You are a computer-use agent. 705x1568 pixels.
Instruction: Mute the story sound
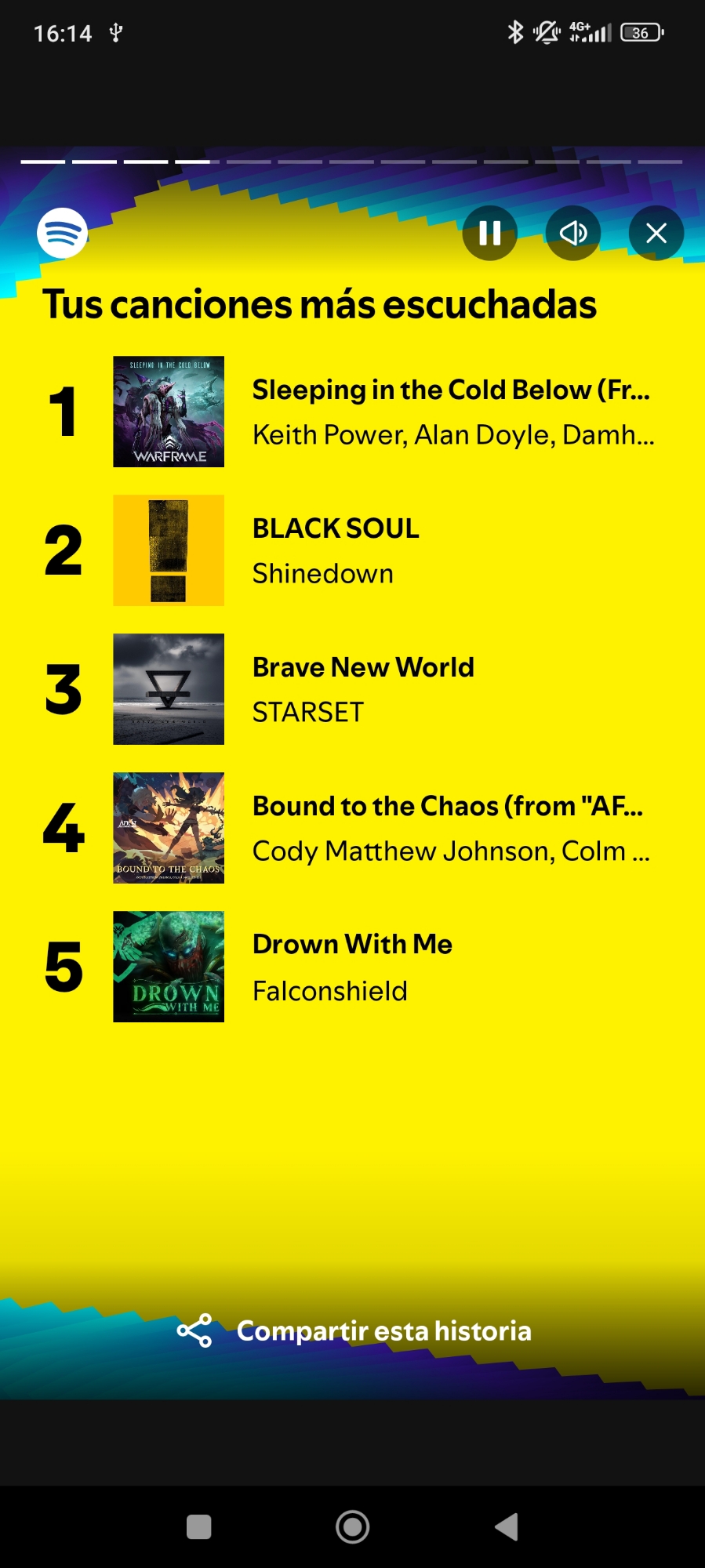click(x=573, y=233)
